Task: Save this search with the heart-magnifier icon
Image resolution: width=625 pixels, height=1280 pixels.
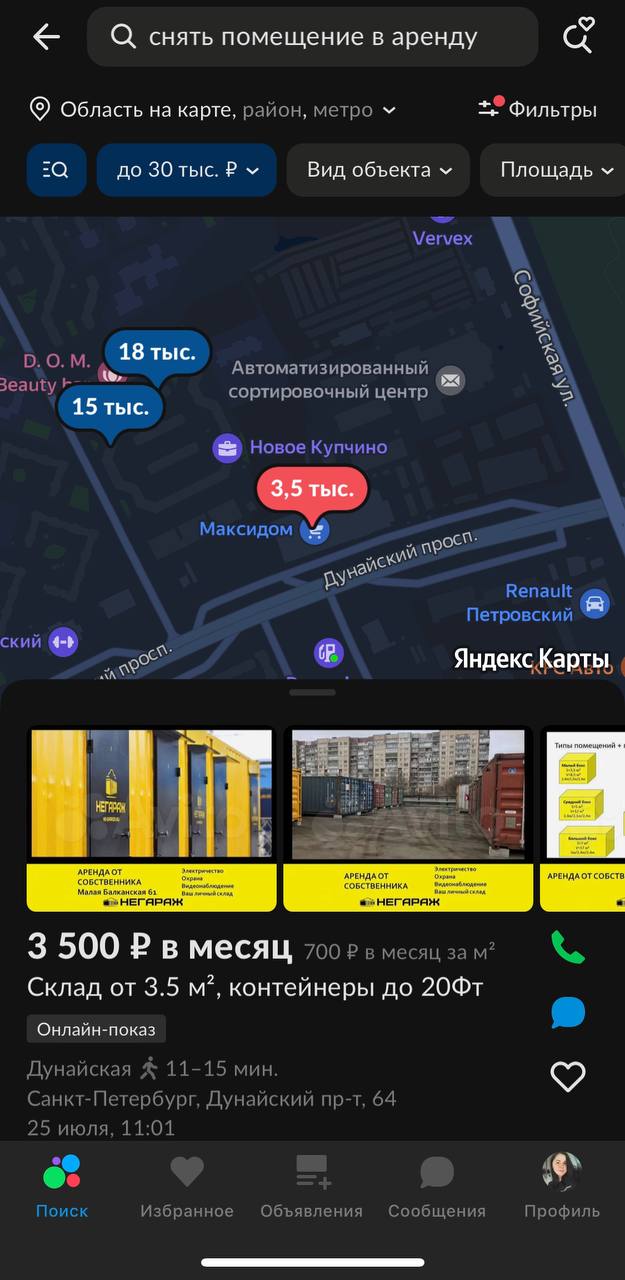Action: (578, 37)
